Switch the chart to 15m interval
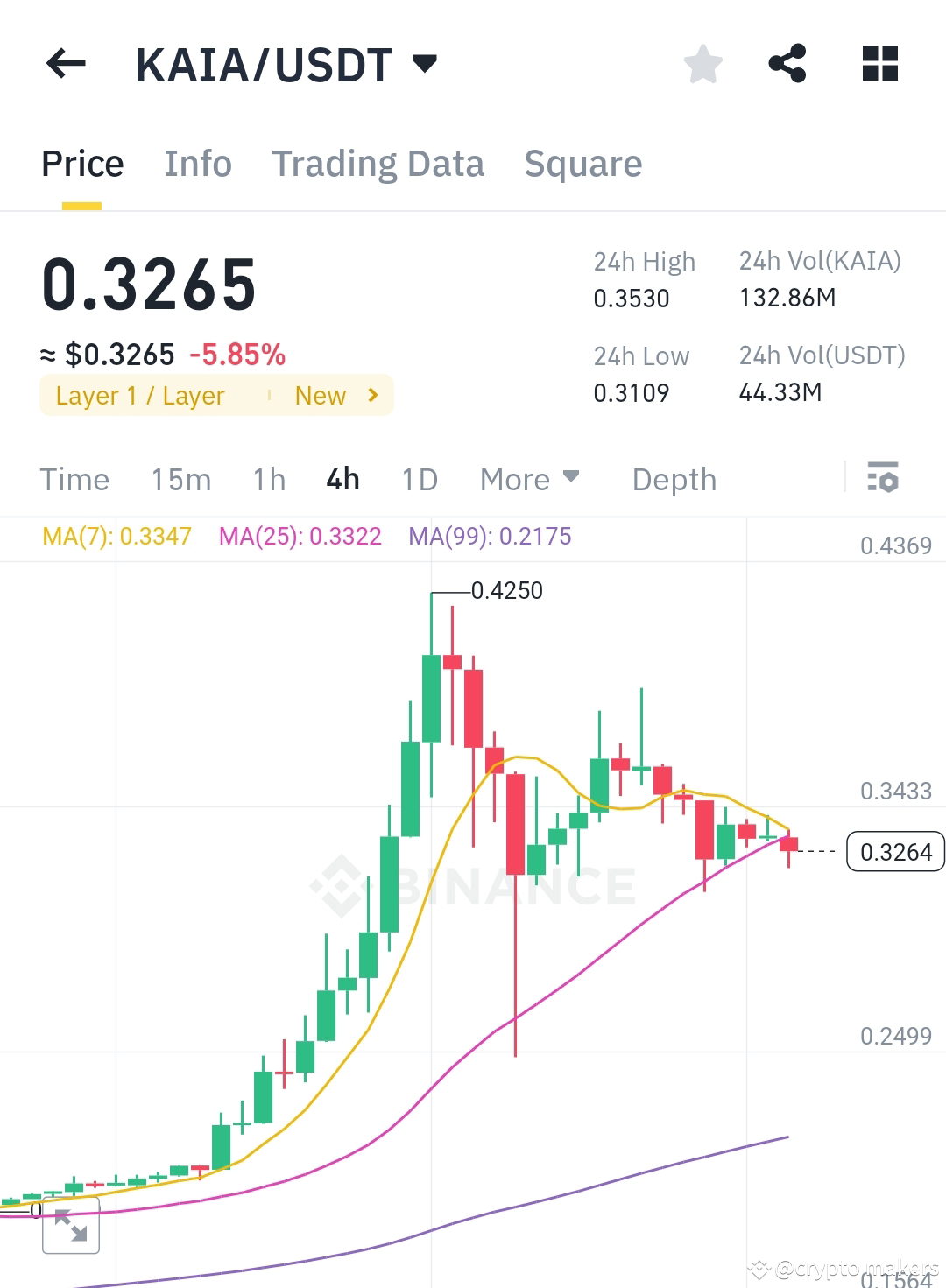Screen dimensions: 946x1288 pyautogui.click(x=180, y=479)
